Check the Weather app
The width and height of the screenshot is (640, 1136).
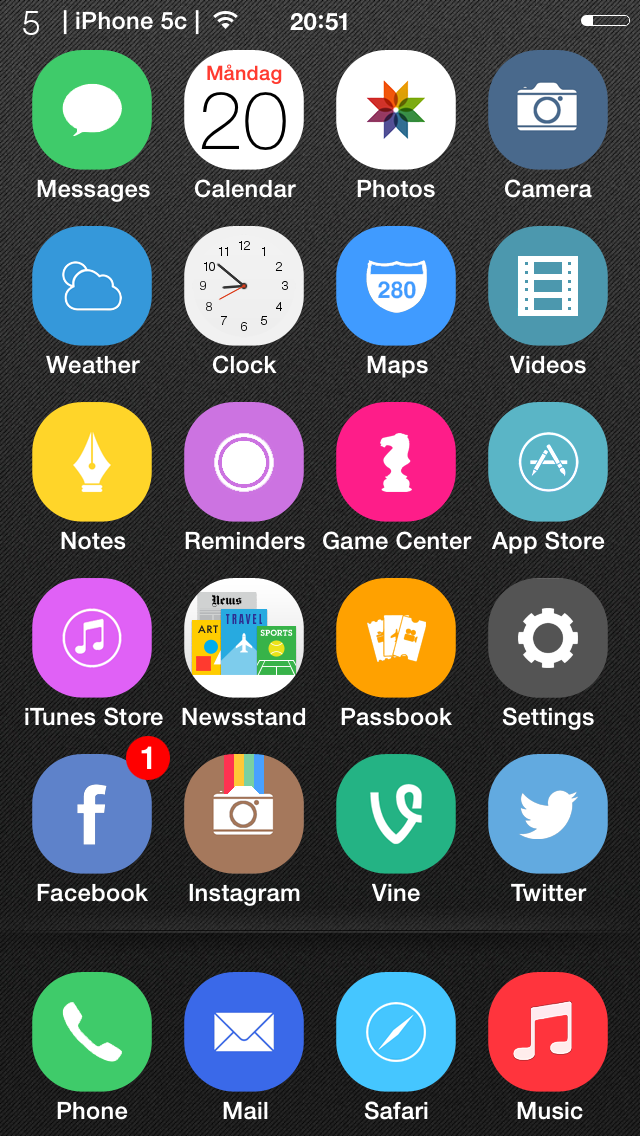(92, 286)
